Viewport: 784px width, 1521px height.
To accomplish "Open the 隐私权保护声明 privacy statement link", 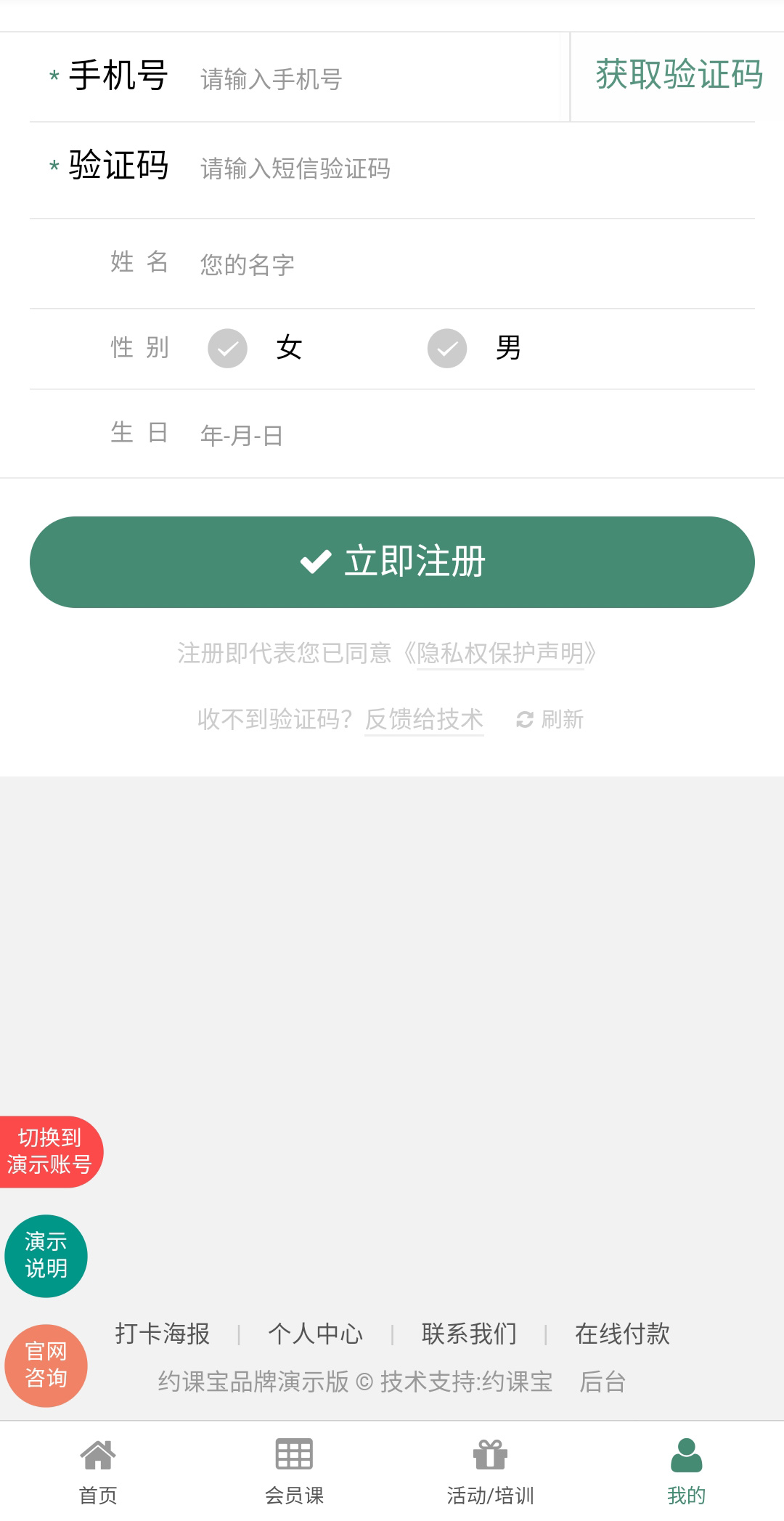I will point(500,653).
